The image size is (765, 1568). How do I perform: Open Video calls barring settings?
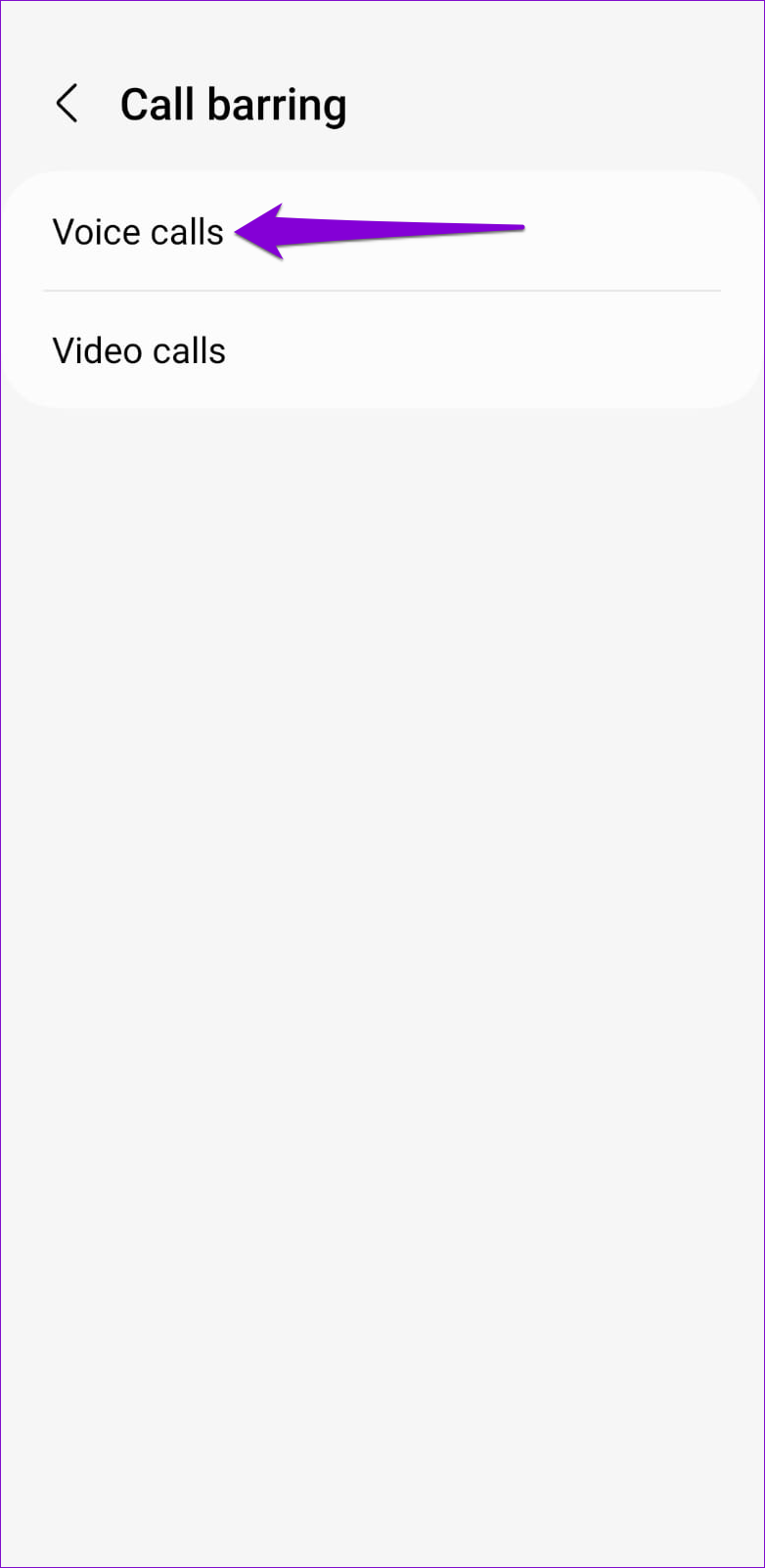pyautogui.click(x=139, y=350)
